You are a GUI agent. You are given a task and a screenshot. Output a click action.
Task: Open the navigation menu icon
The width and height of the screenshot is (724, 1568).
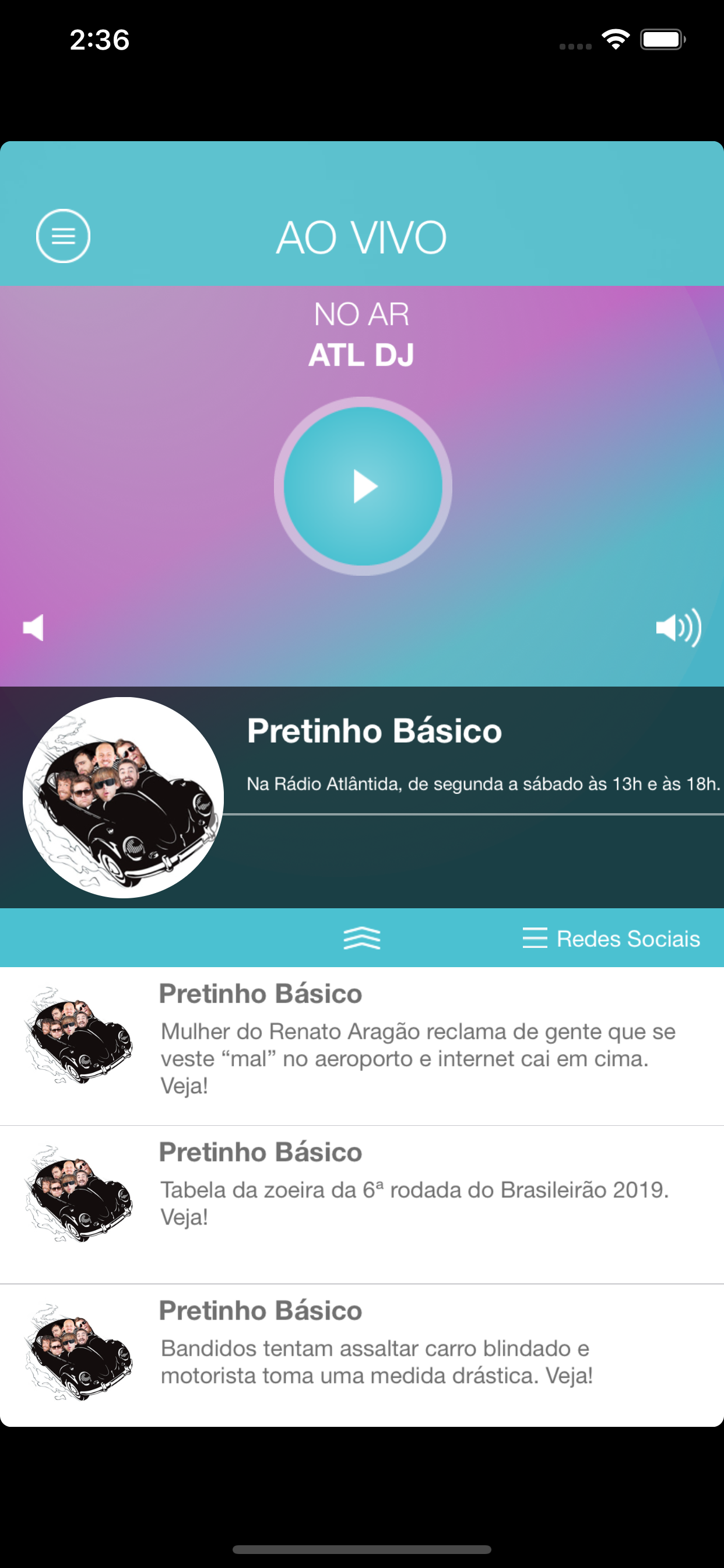64,236
